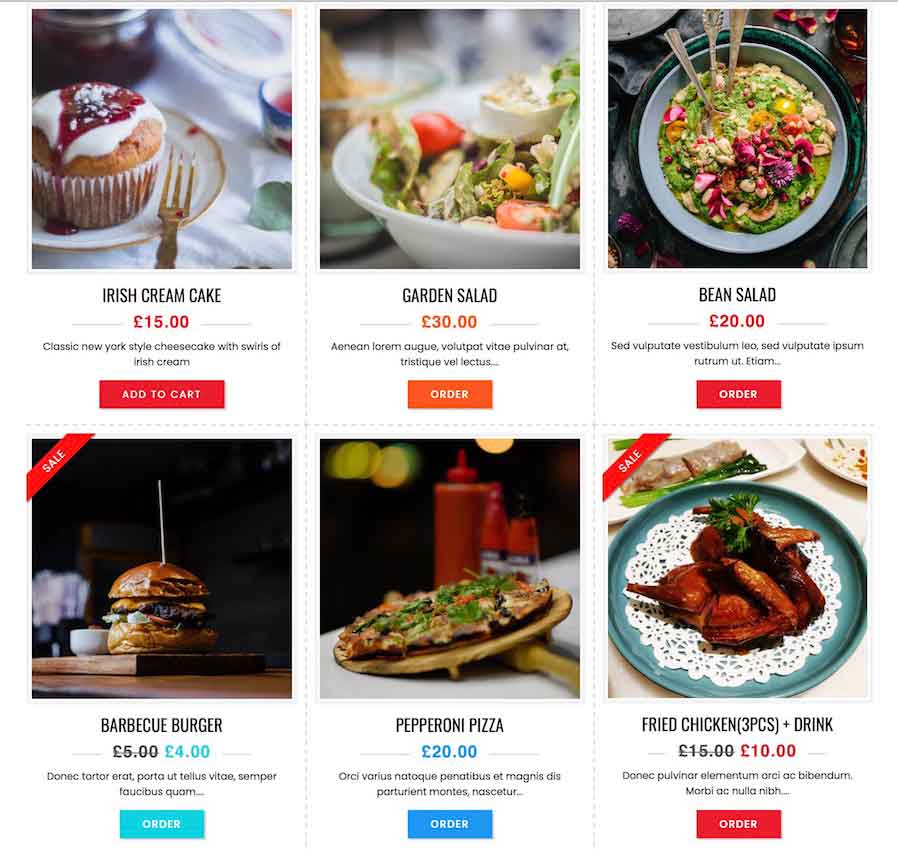Screen dimensions: 898x856
Task: Open the Barbecue Burger photo
Action: pos(162,568)
